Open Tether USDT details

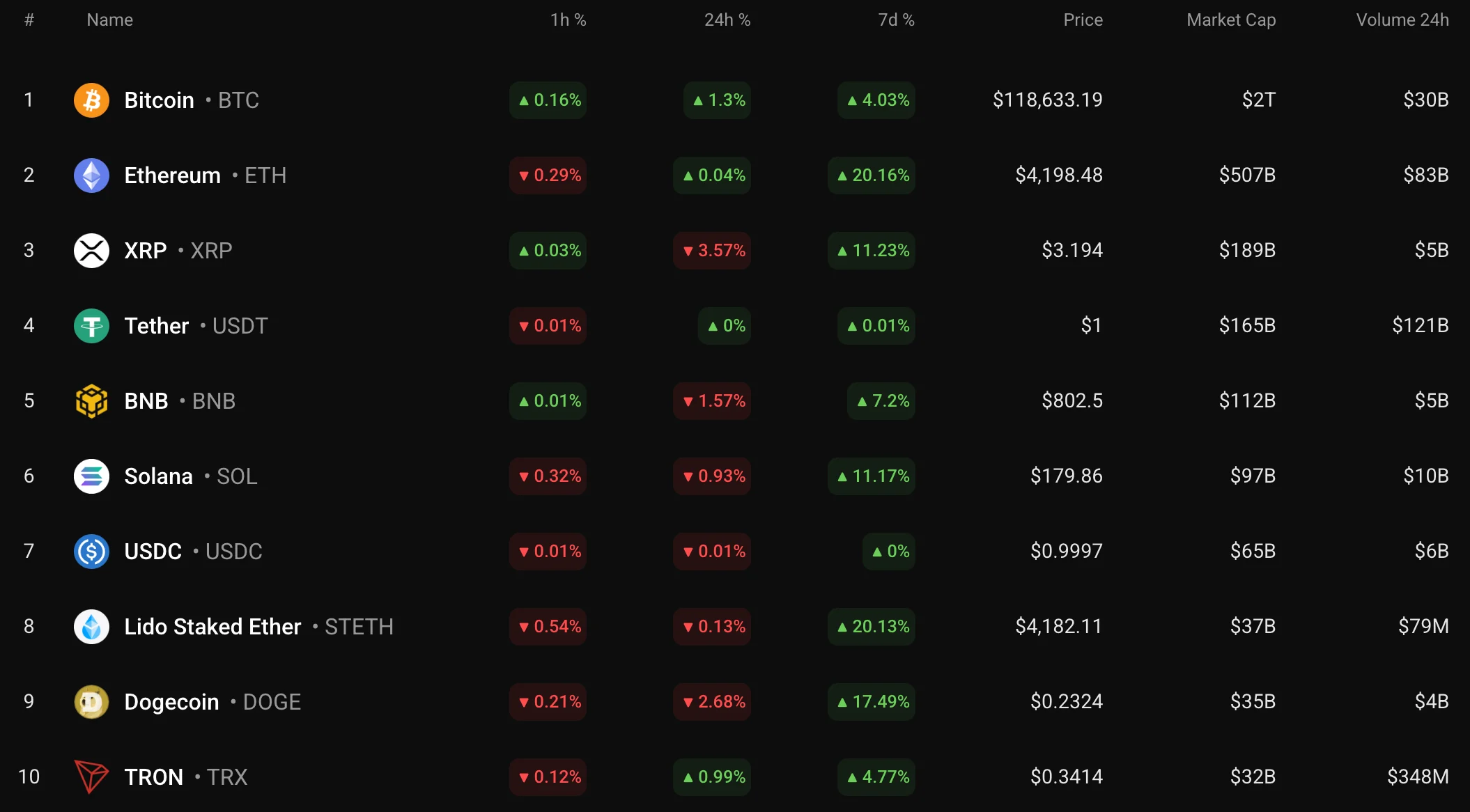(x=157, y=326)
